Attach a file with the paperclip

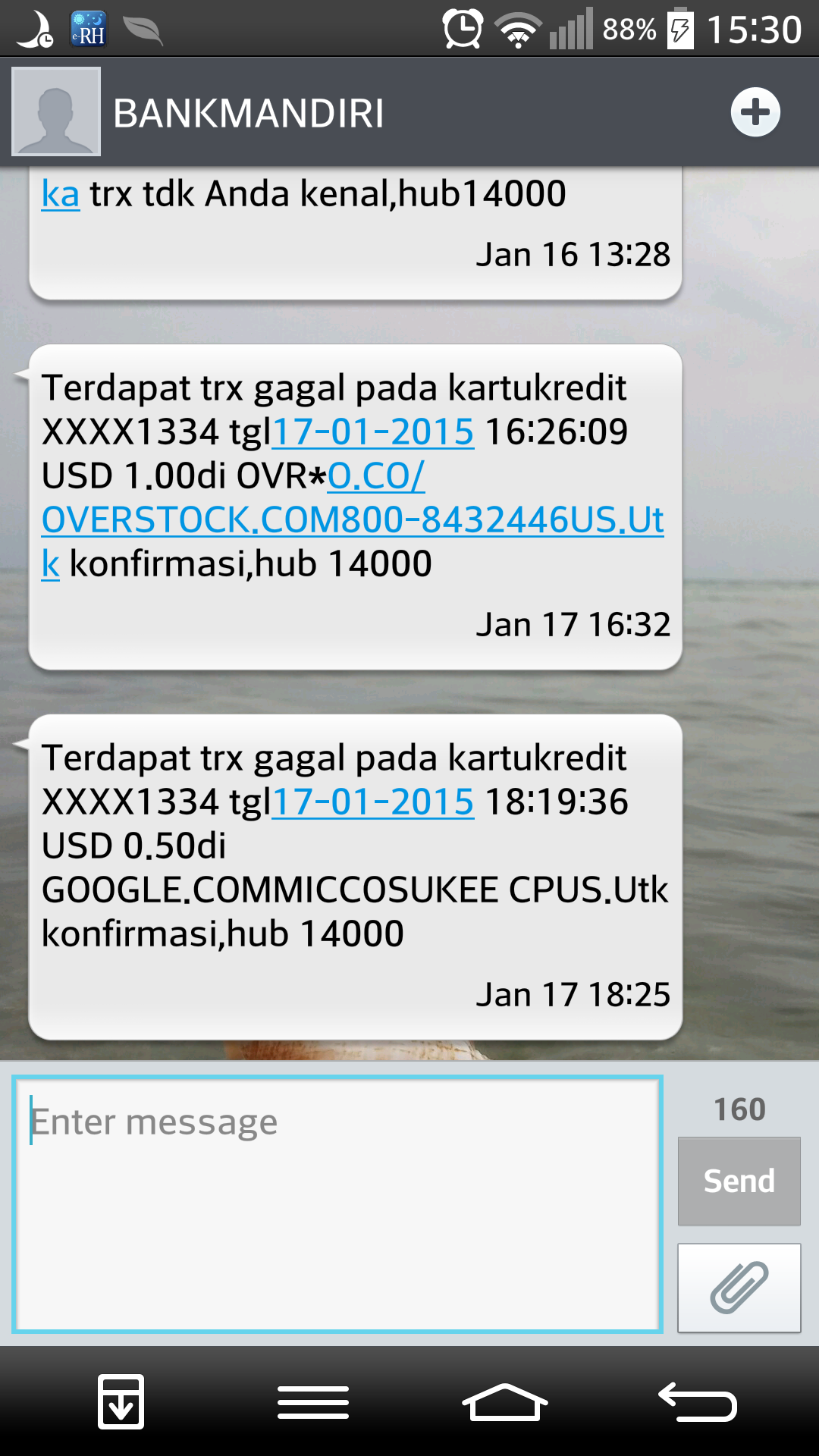[739, 1287]
